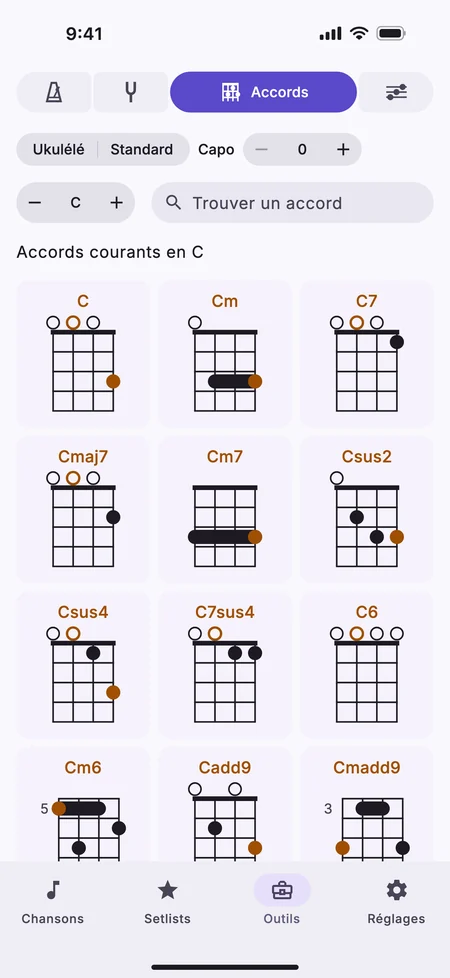This screenshot has height=978, width=450.
Task: Tap the Trouver un accord search field
Action: (292, 203)
